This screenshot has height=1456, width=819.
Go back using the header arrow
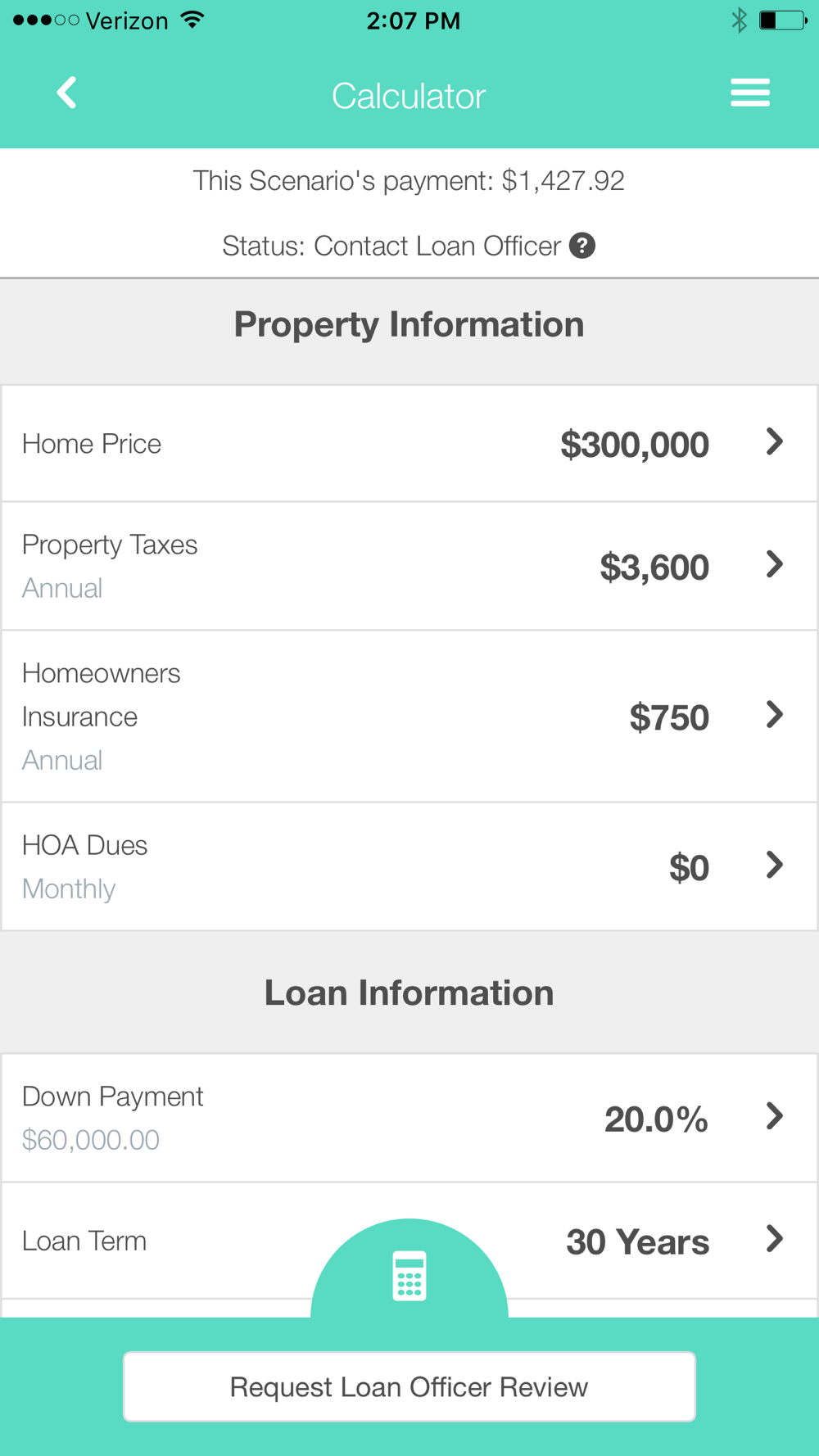[x=66, y=93]
